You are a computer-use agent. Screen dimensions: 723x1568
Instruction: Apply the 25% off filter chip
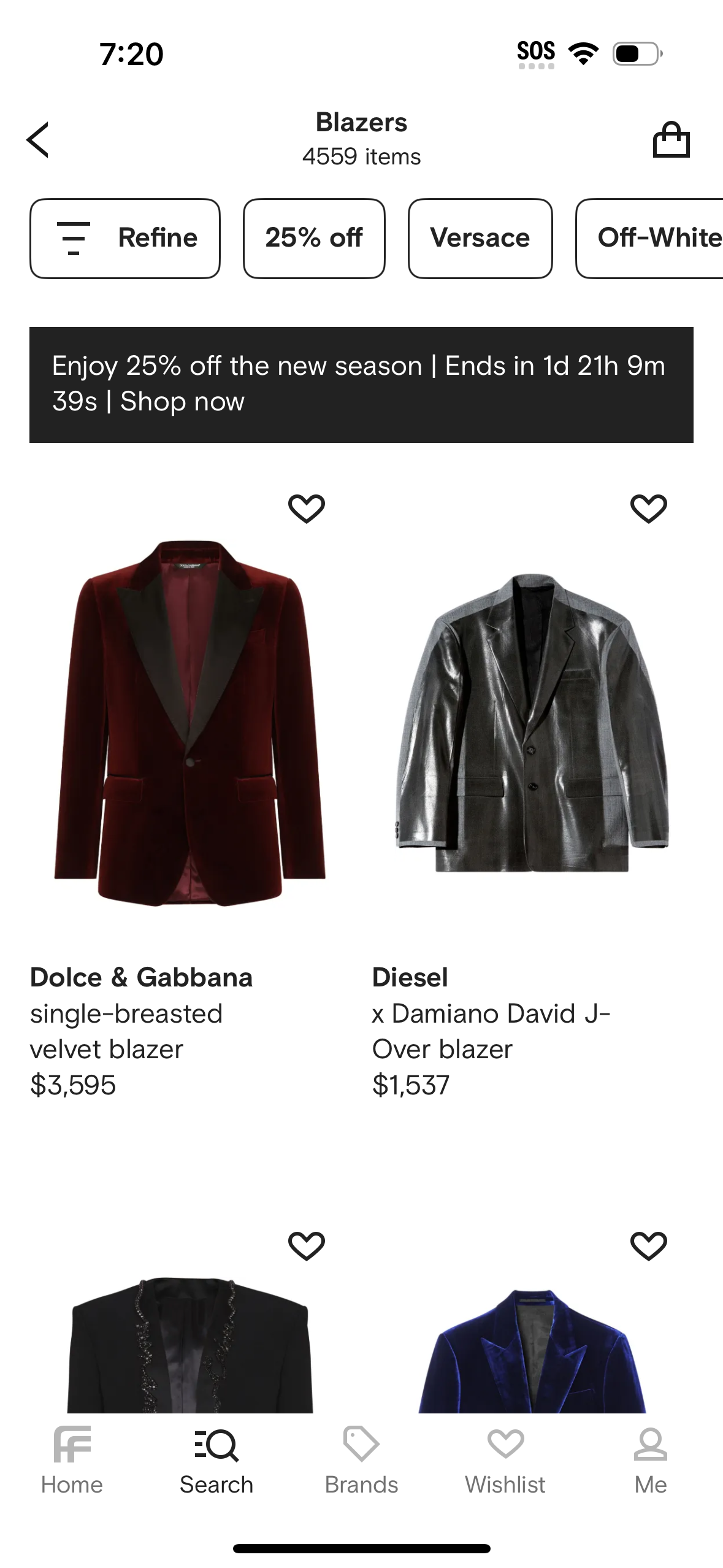coord(313,238)
